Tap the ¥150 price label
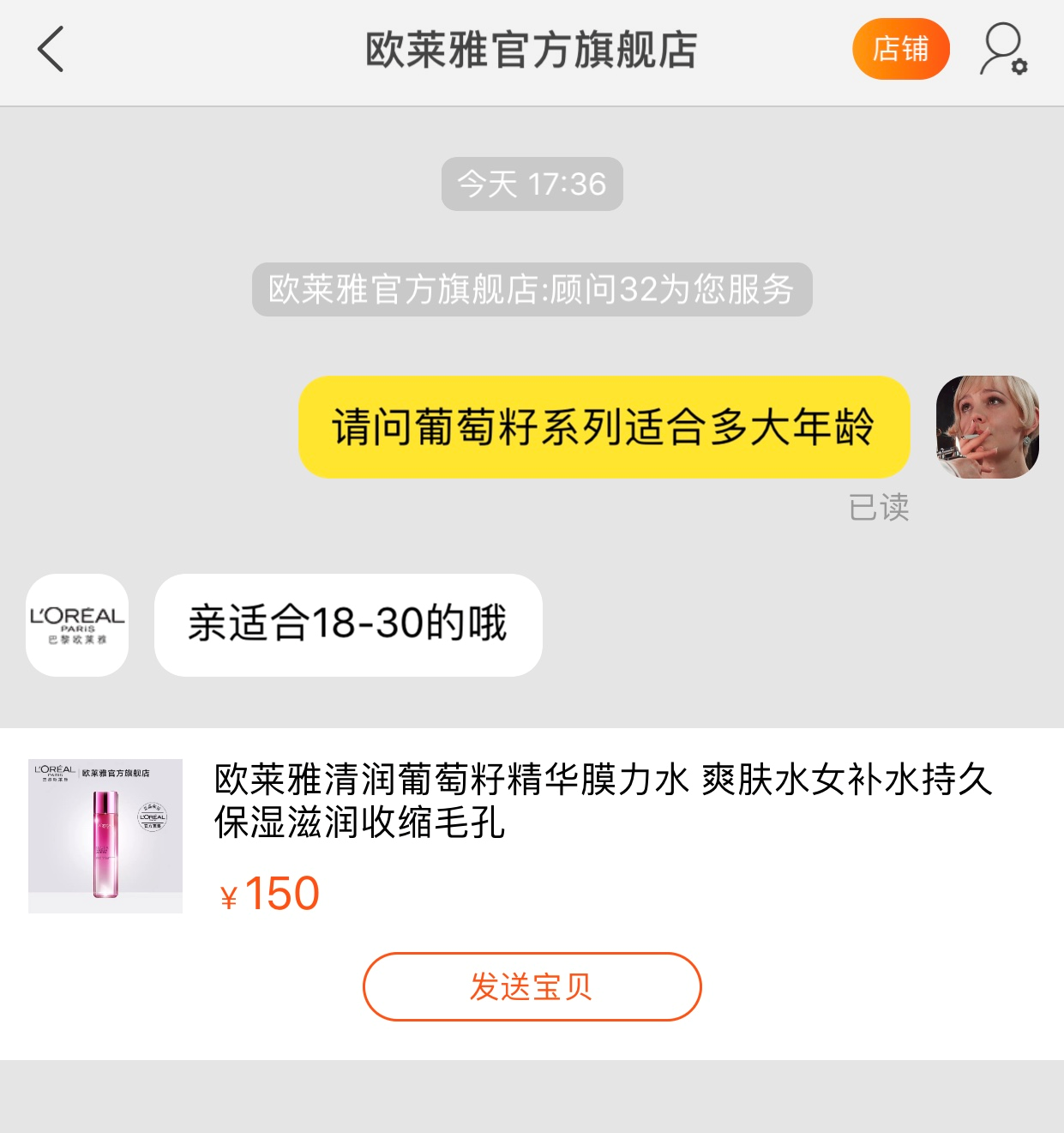The height and width of the screenshot is (1133, 1064). coord(269,895)
